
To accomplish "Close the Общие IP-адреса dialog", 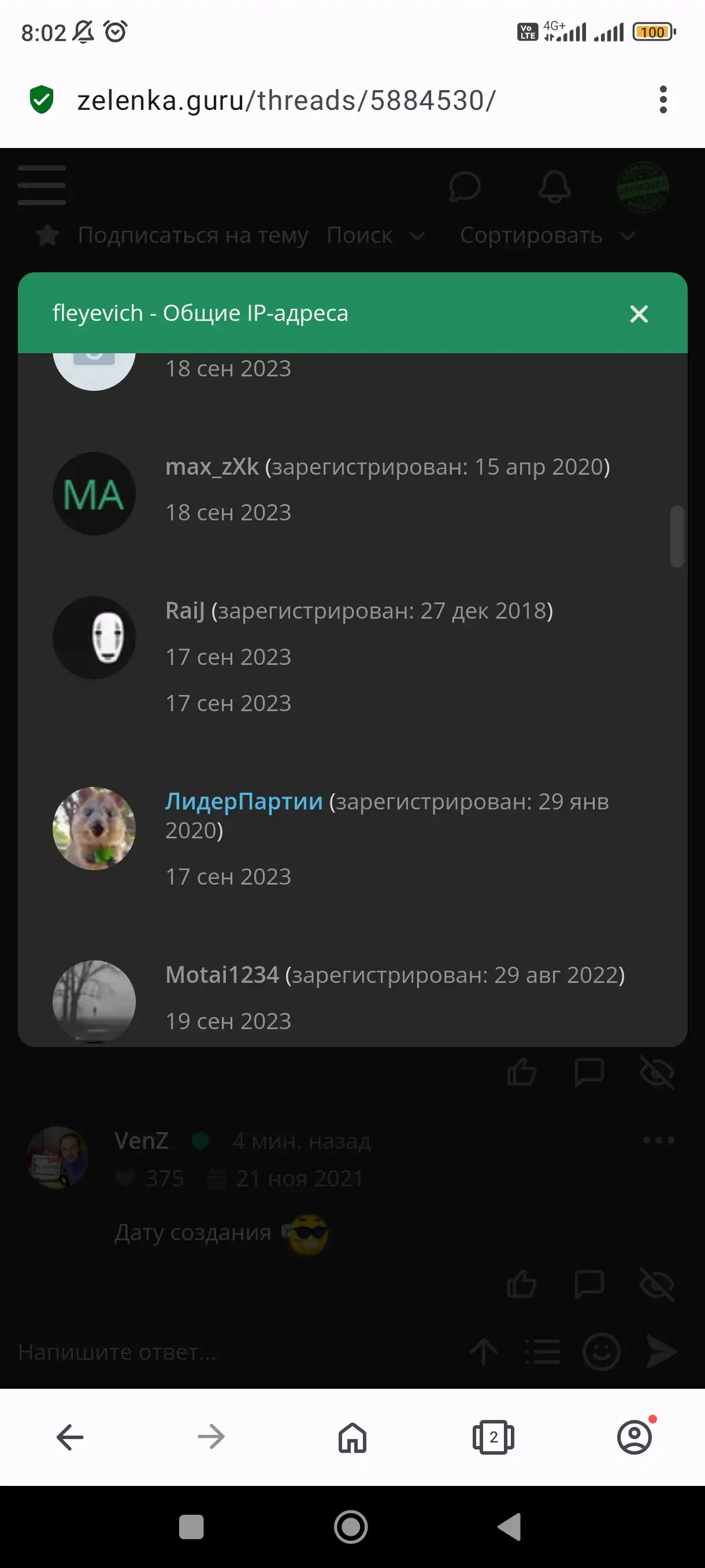I will pos(638,314).
